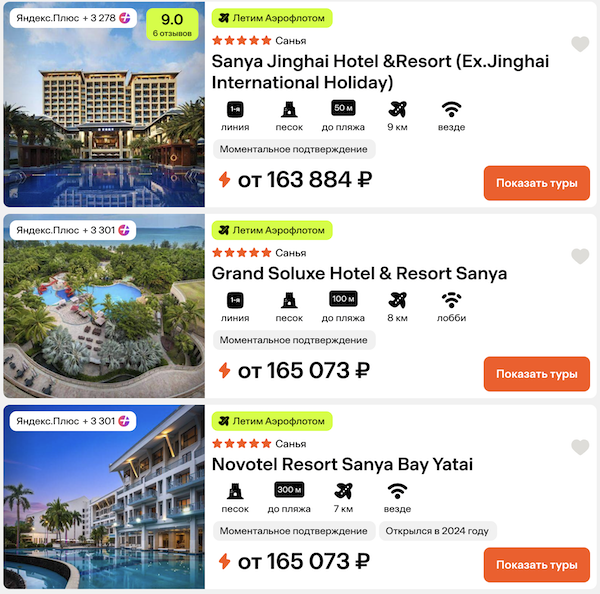The height and width of the screenshot is (594, 600).
Task: Open the Grand Soluxe Hotel & Resort photo
Action: (104, 305)
